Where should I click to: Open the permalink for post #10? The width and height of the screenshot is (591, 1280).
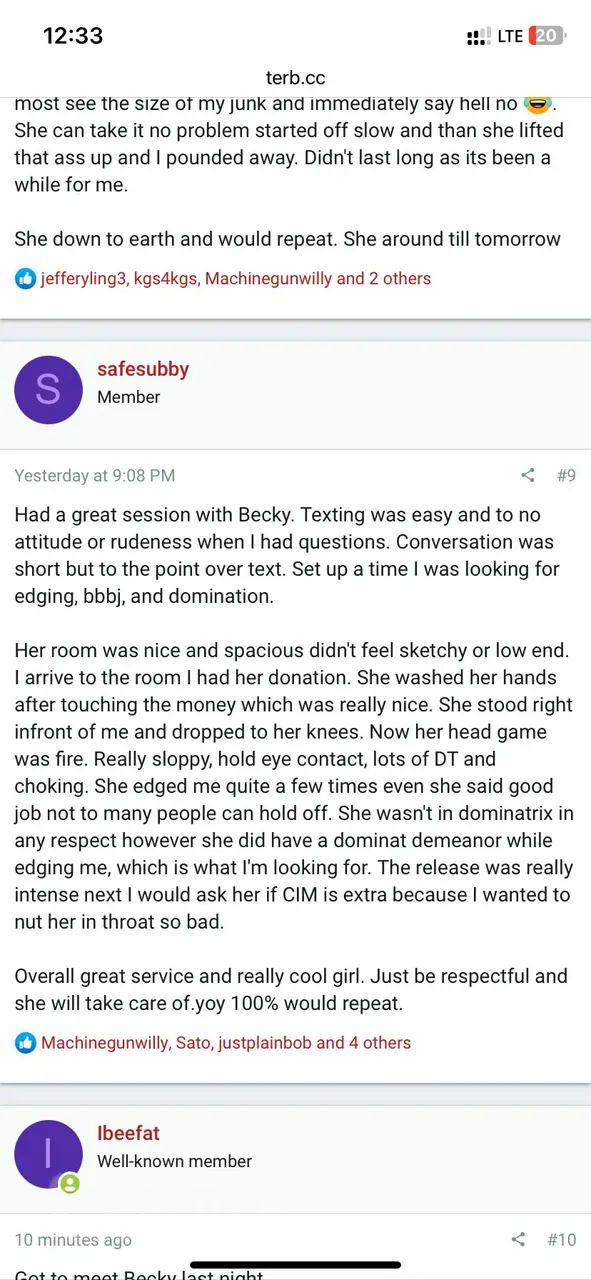pos(562,1240)
